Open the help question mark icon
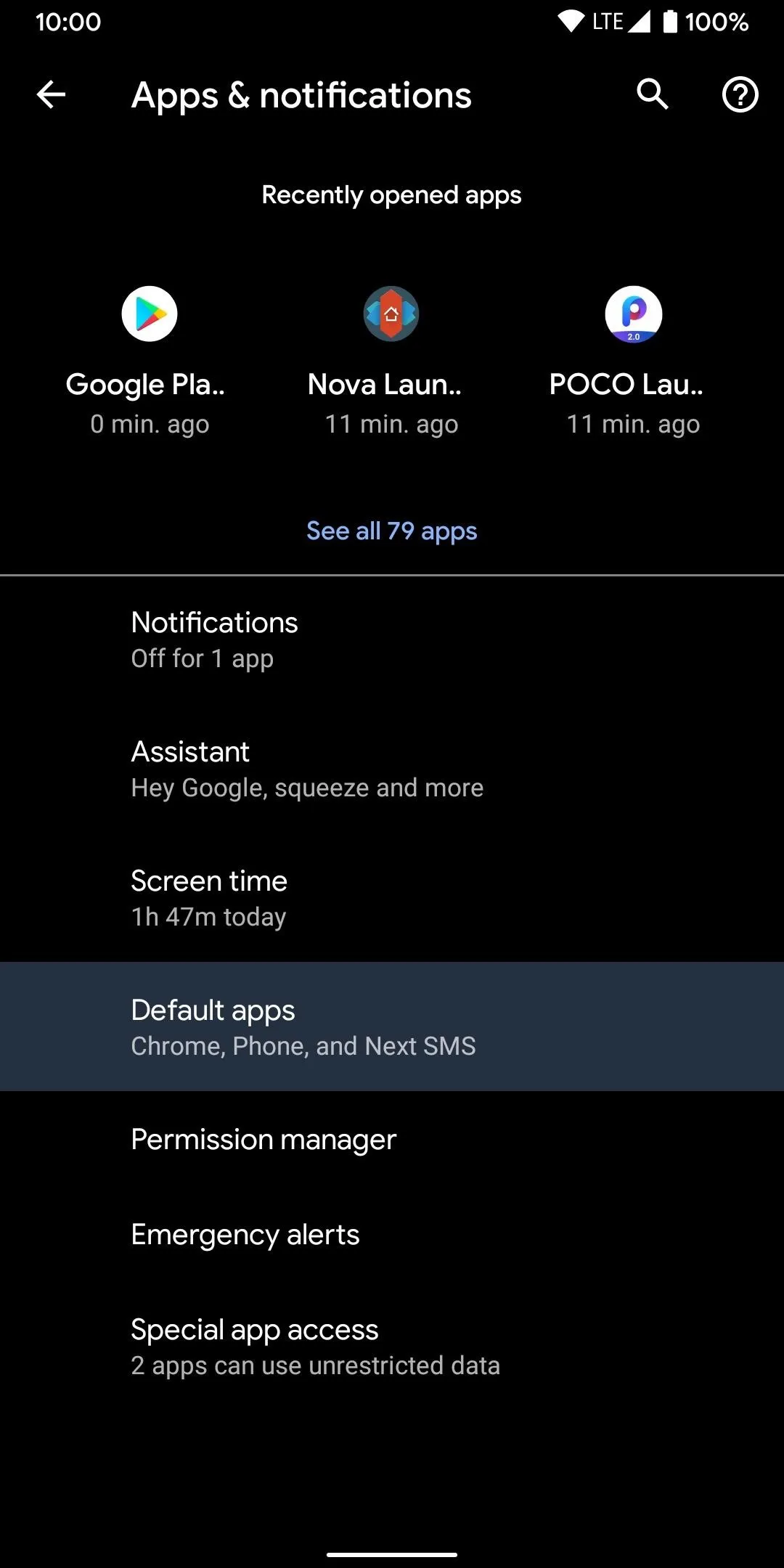The height and width of the screenshot is (1568, 784). coord(740,94)
